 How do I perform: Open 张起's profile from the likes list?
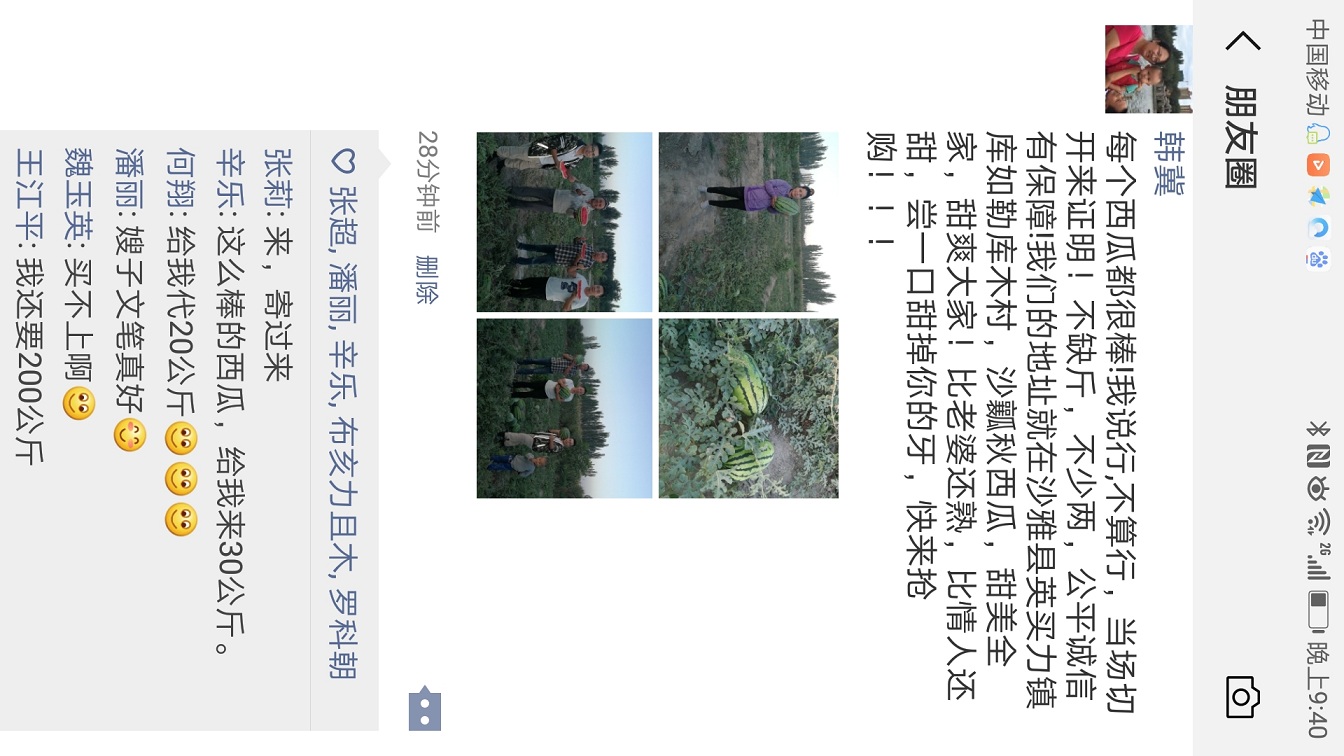pos(343,210)
